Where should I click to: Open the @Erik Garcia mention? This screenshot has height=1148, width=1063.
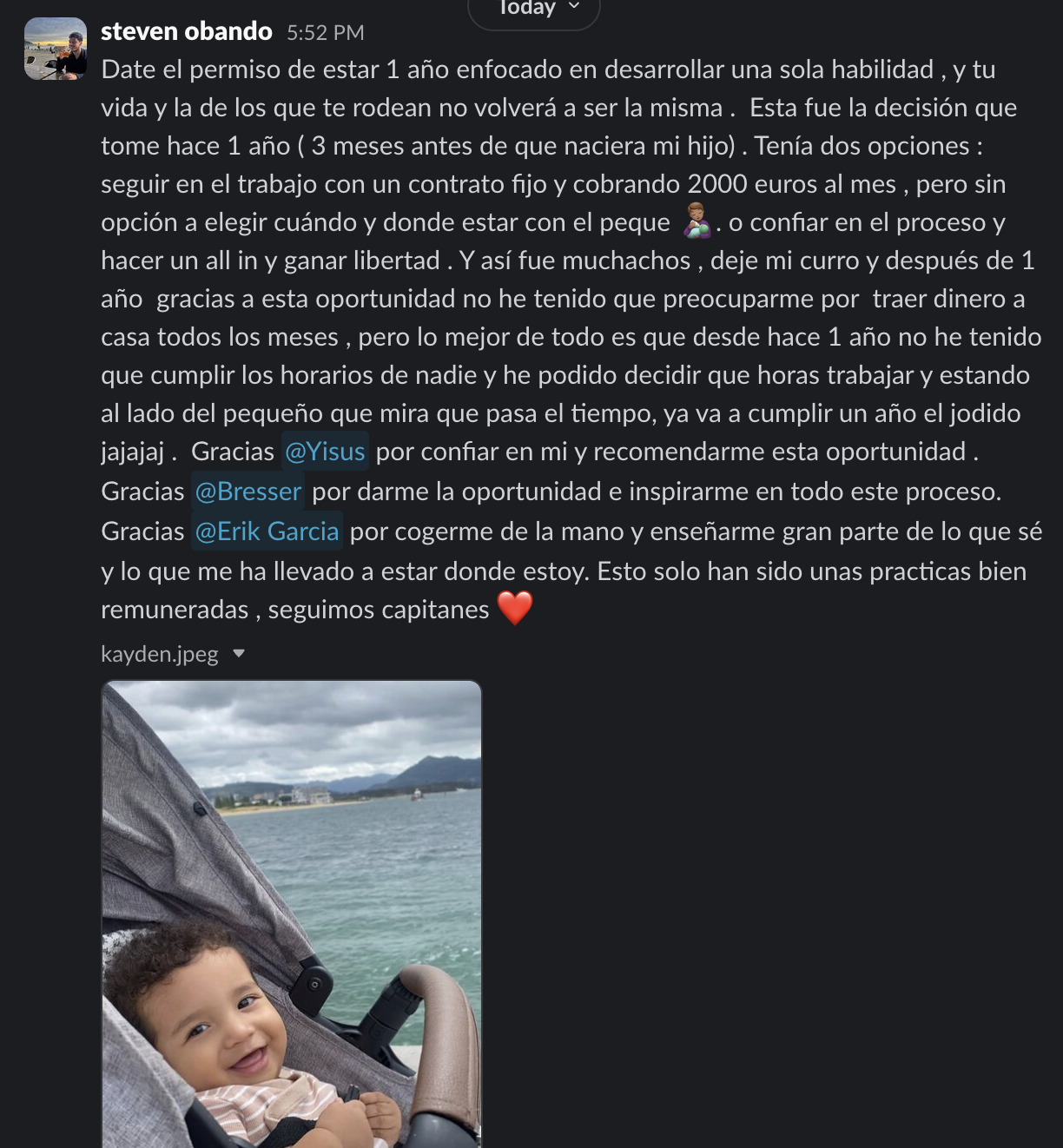pos(267,531)
